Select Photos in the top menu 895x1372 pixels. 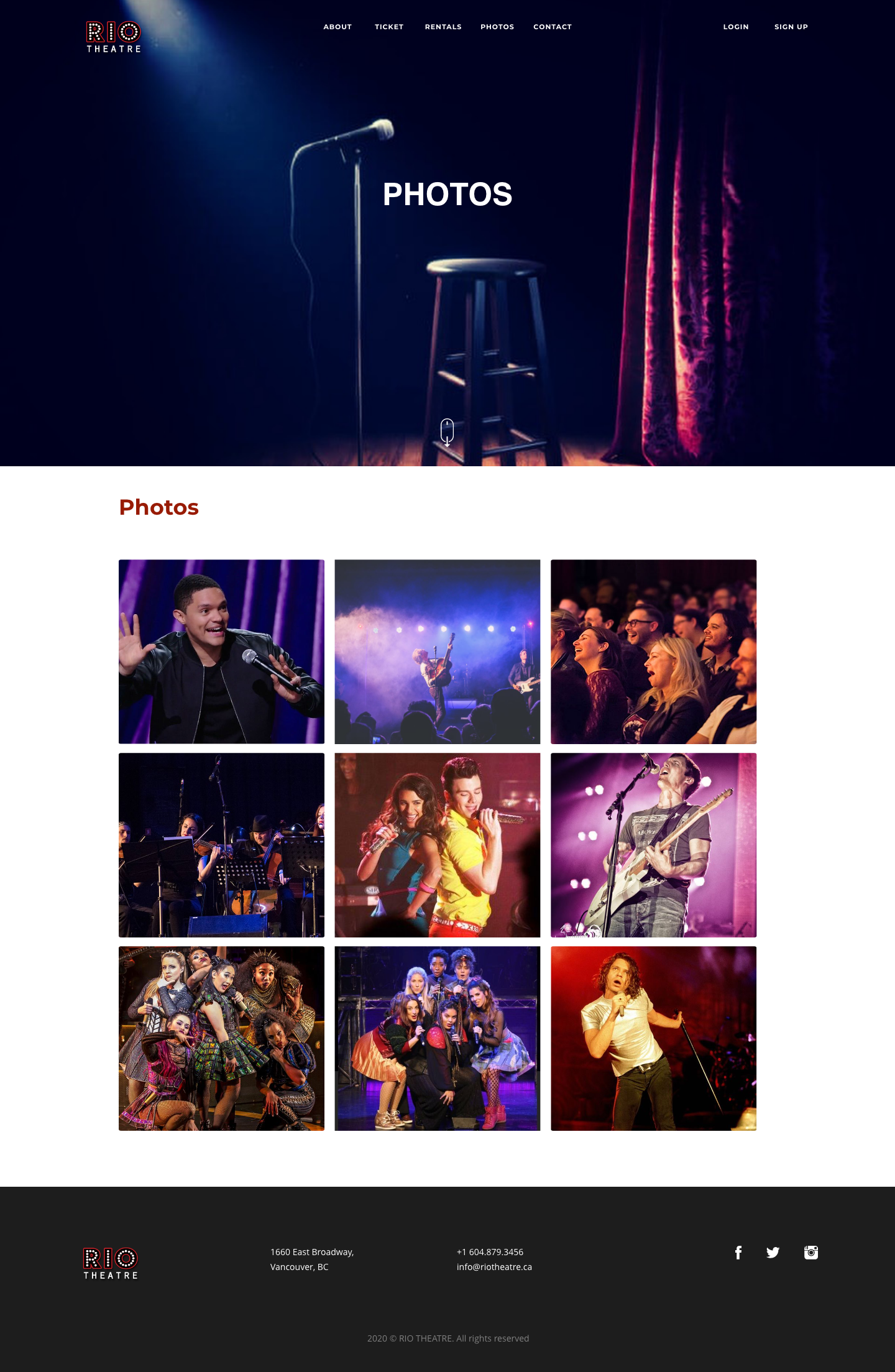tap(497, 27)
